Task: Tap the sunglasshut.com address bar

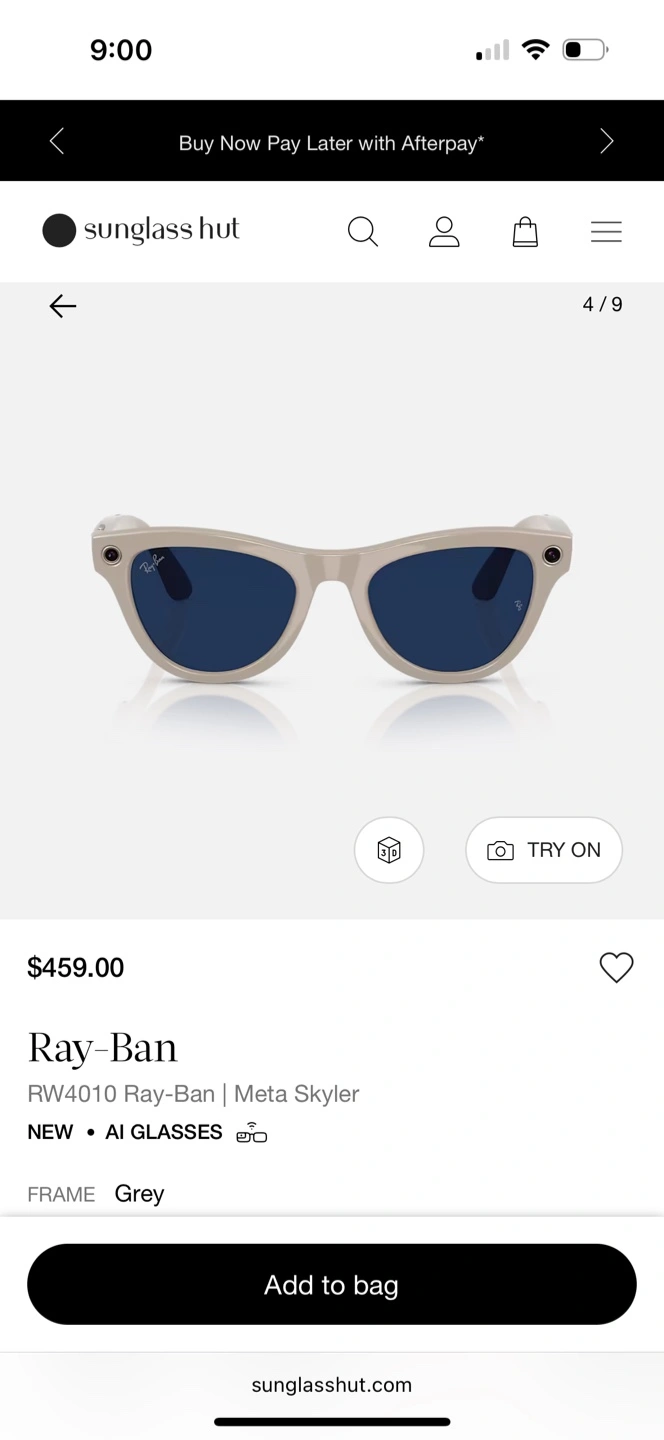Action: click(x=332, y=1385)
